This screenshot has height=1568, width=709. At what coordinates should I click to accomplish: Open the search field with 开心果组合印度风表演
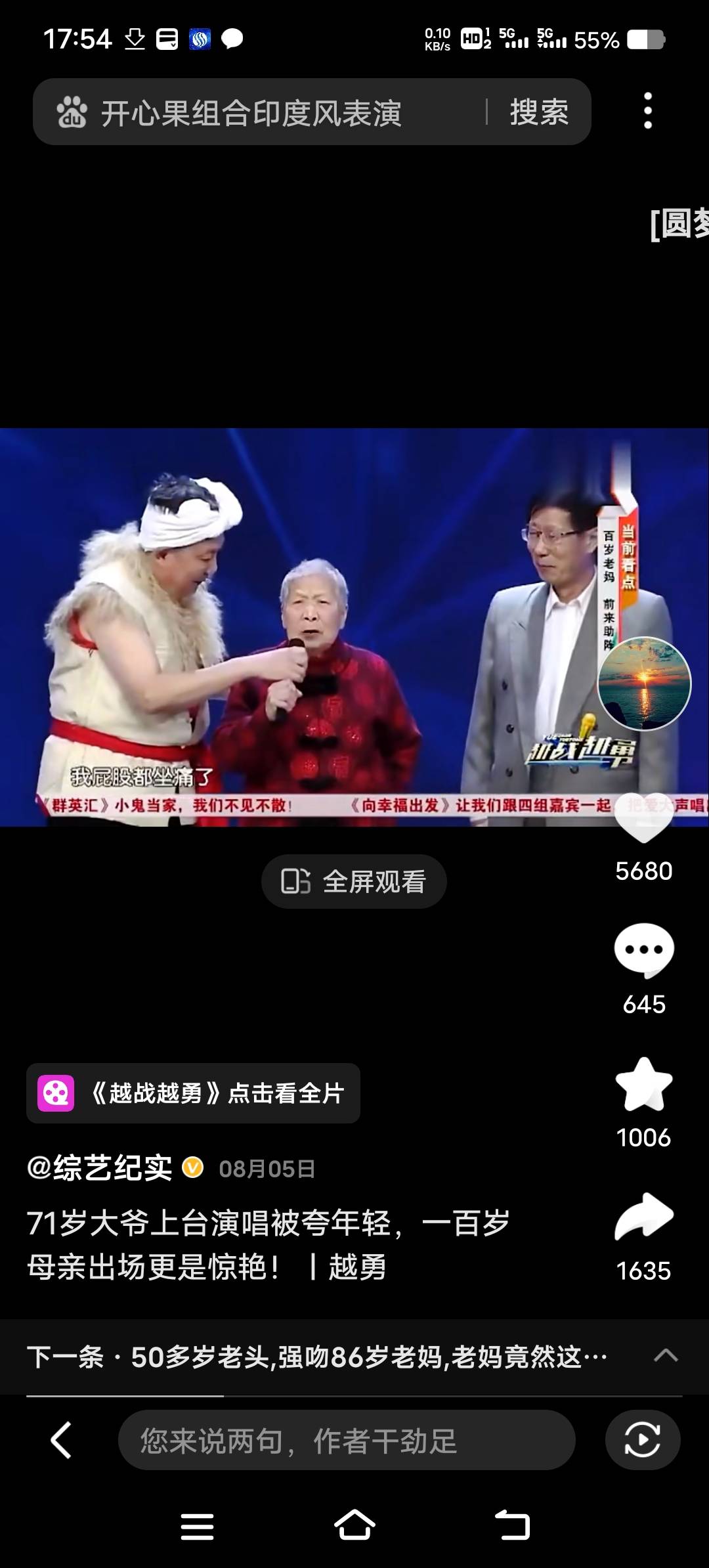(x=263, y=112)
